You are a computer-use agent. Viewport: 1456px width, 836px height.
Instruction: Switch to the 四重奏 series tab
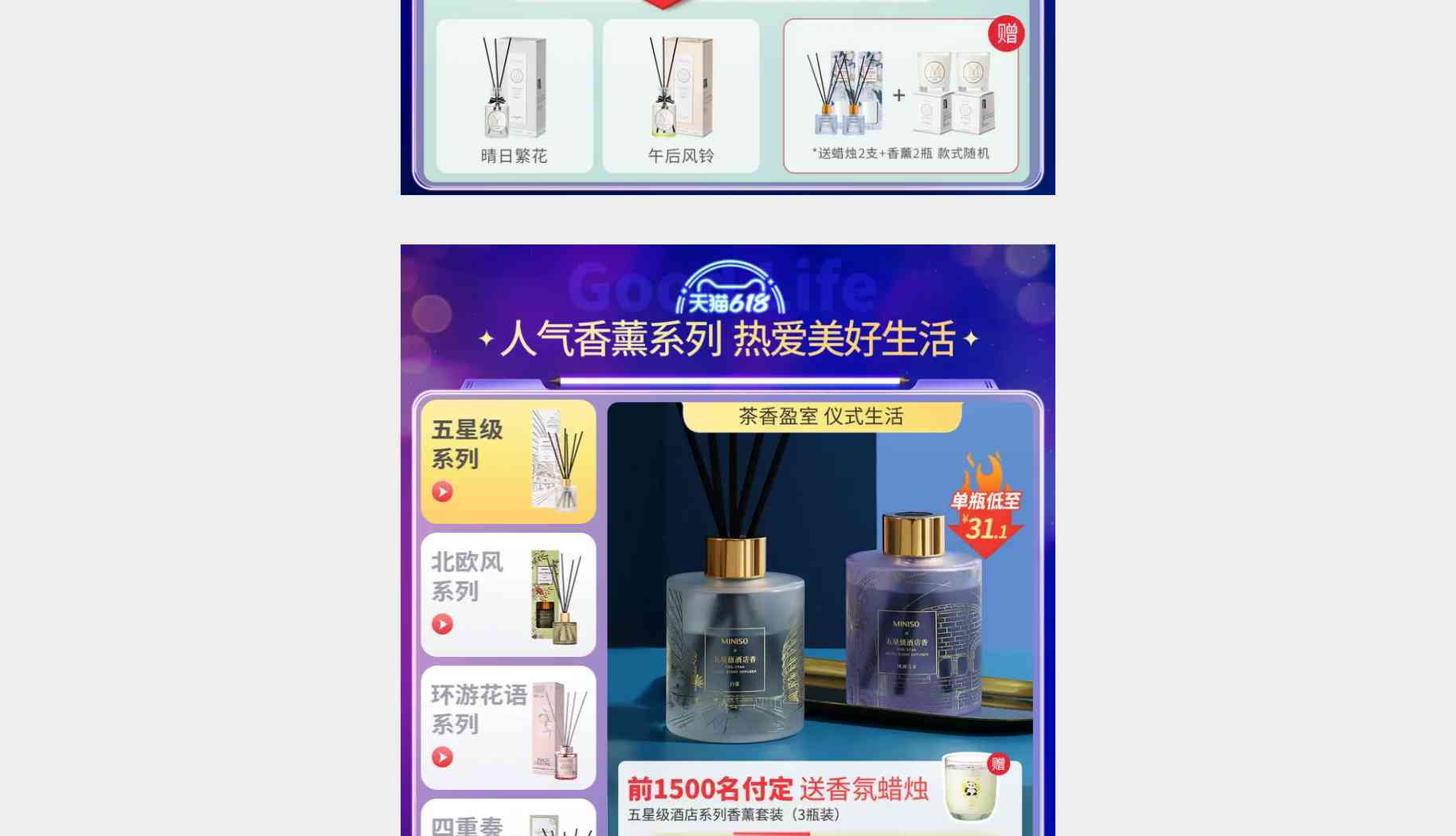(x=508, y=820)
